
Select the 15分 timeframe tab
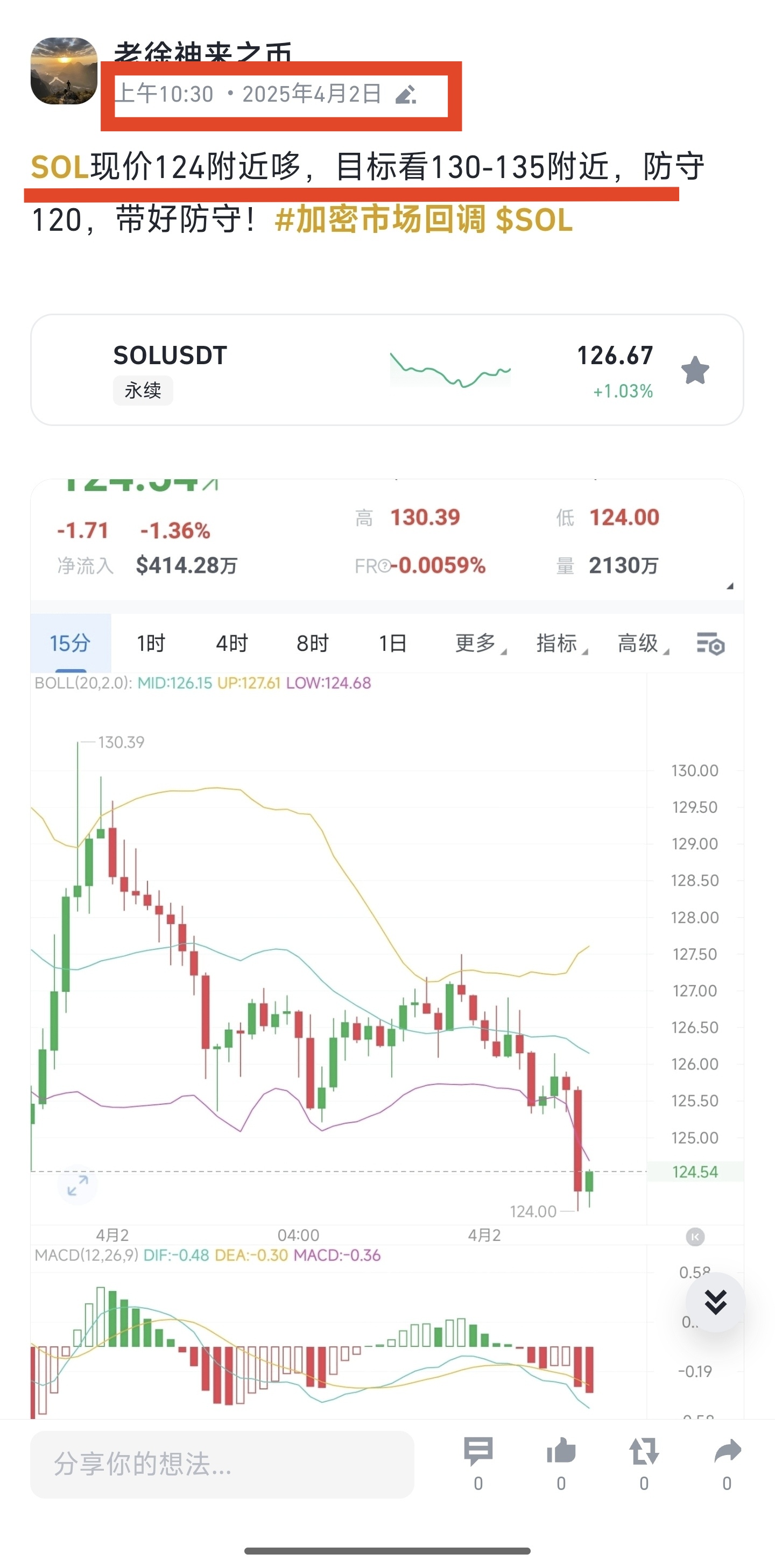point(69,643)
